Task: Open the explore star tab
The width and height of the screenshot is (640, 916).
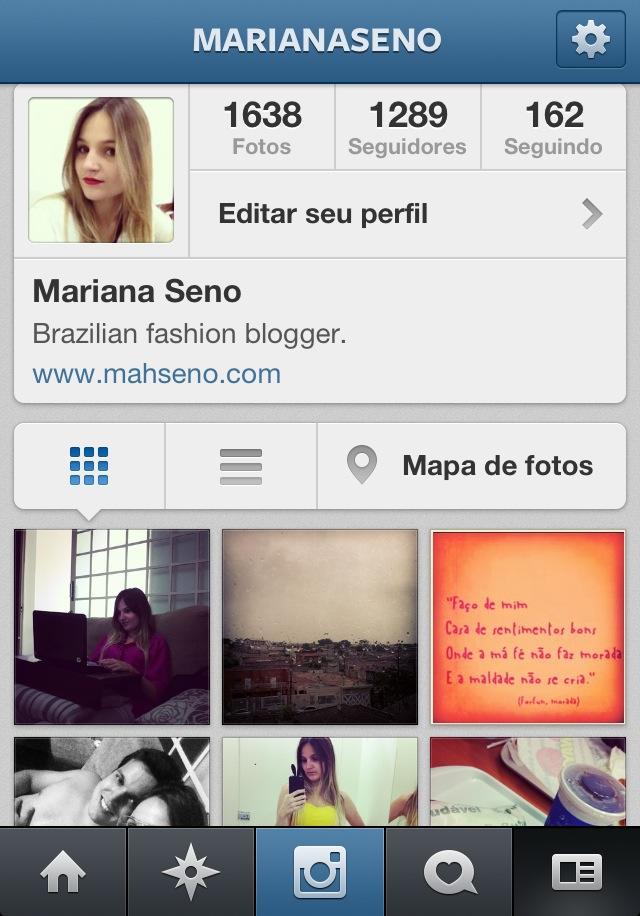Action: pos(191,873)
